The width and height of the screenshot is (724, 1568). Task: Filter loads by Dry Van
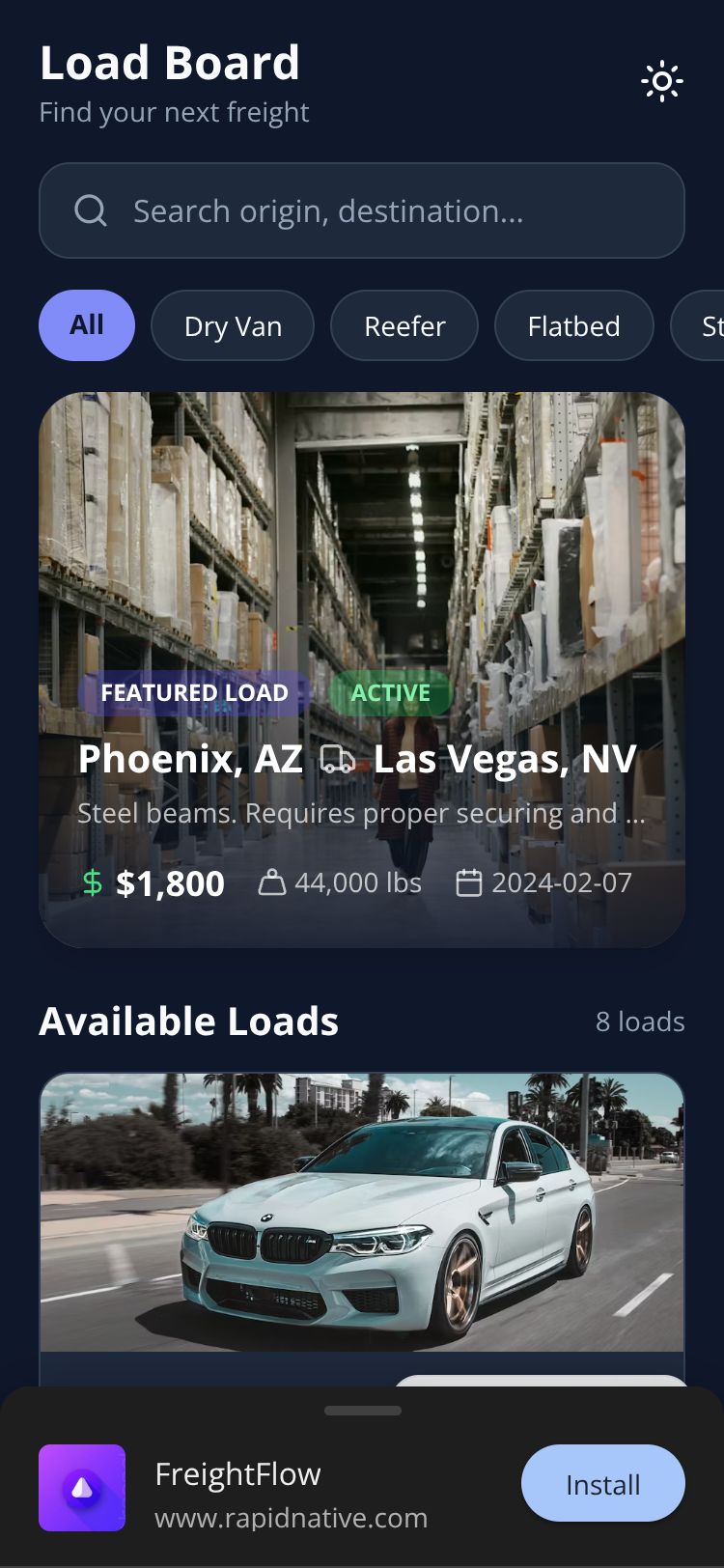pos(233,326)
